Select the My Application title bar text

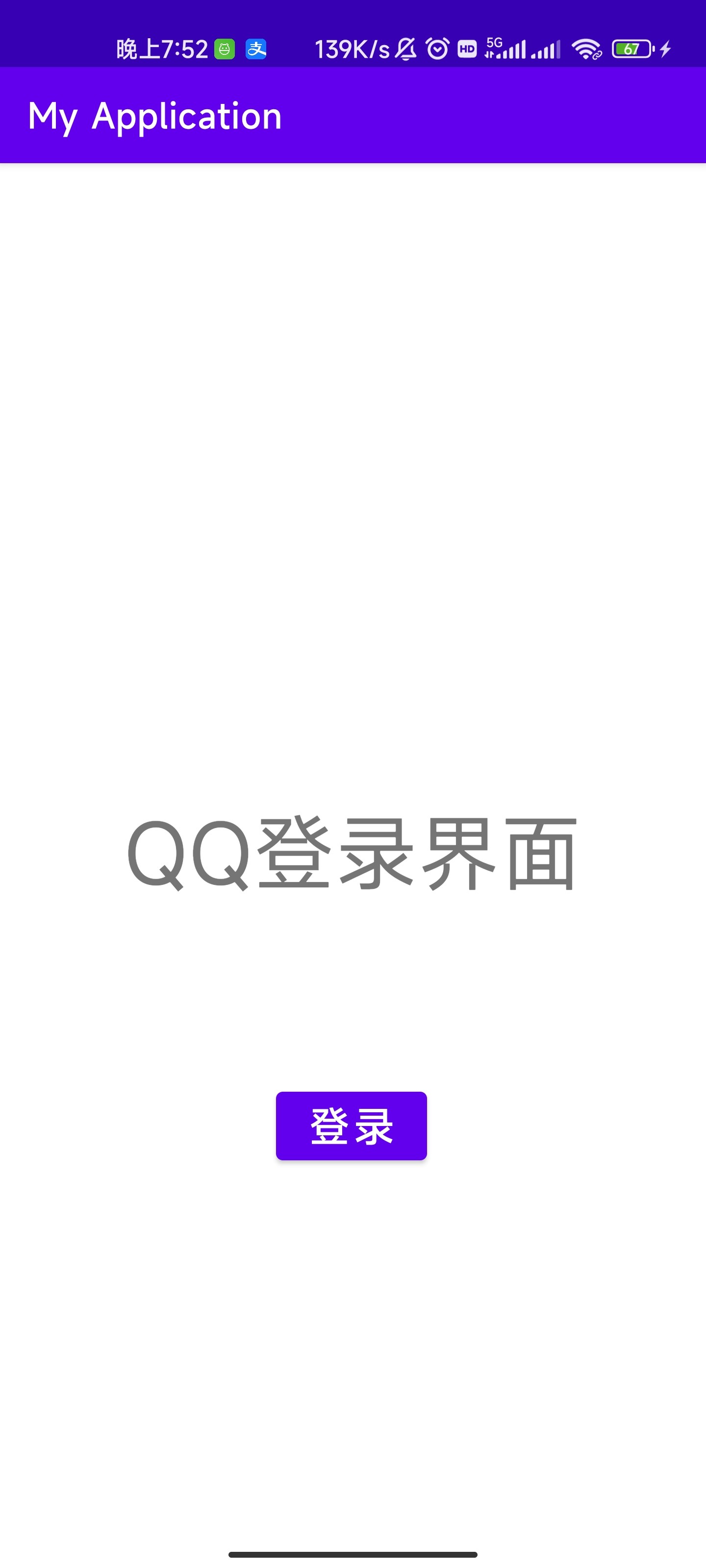coord(155,116)
